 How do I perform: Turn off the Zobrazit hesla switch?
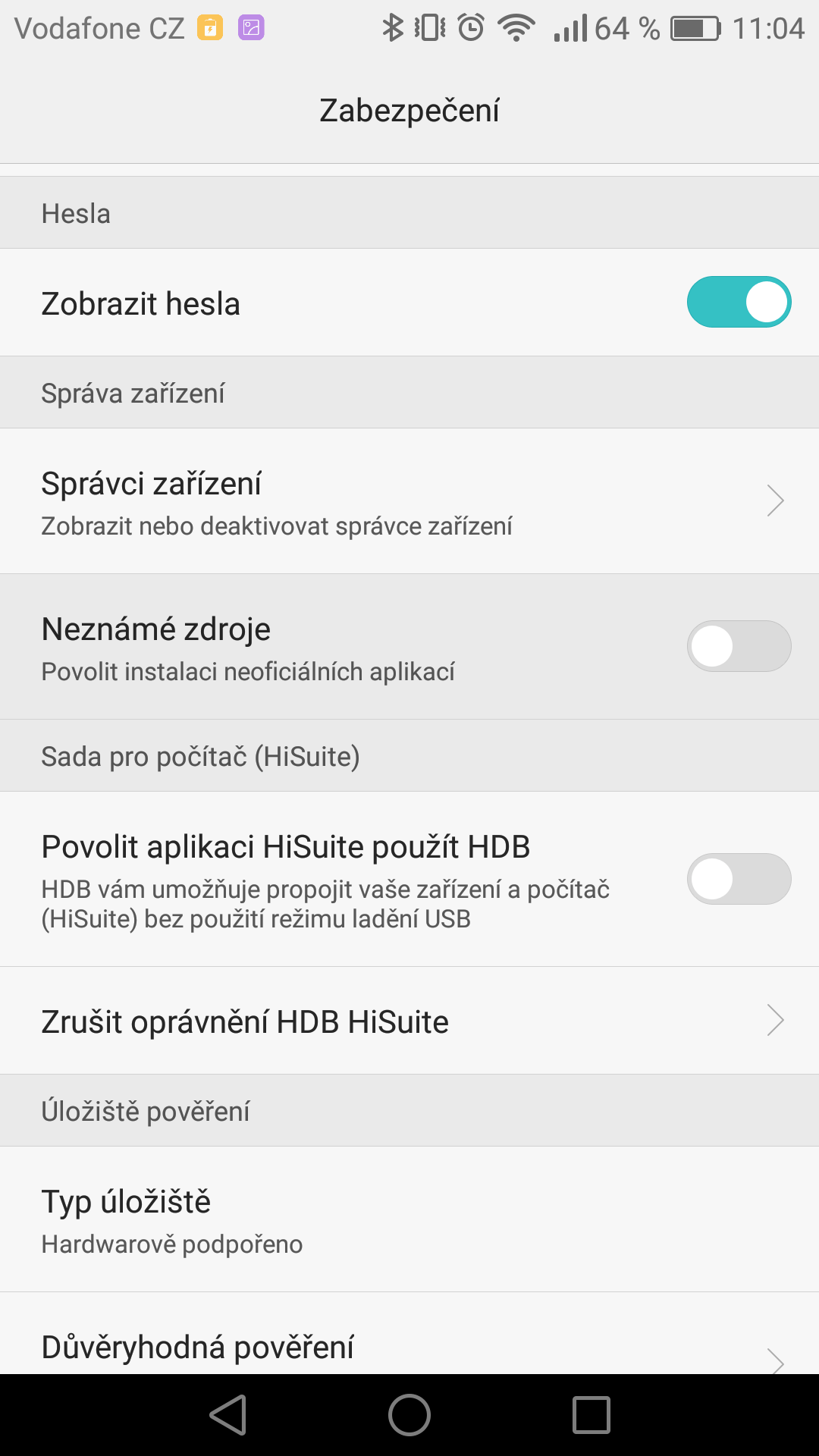tap(739, 302)
